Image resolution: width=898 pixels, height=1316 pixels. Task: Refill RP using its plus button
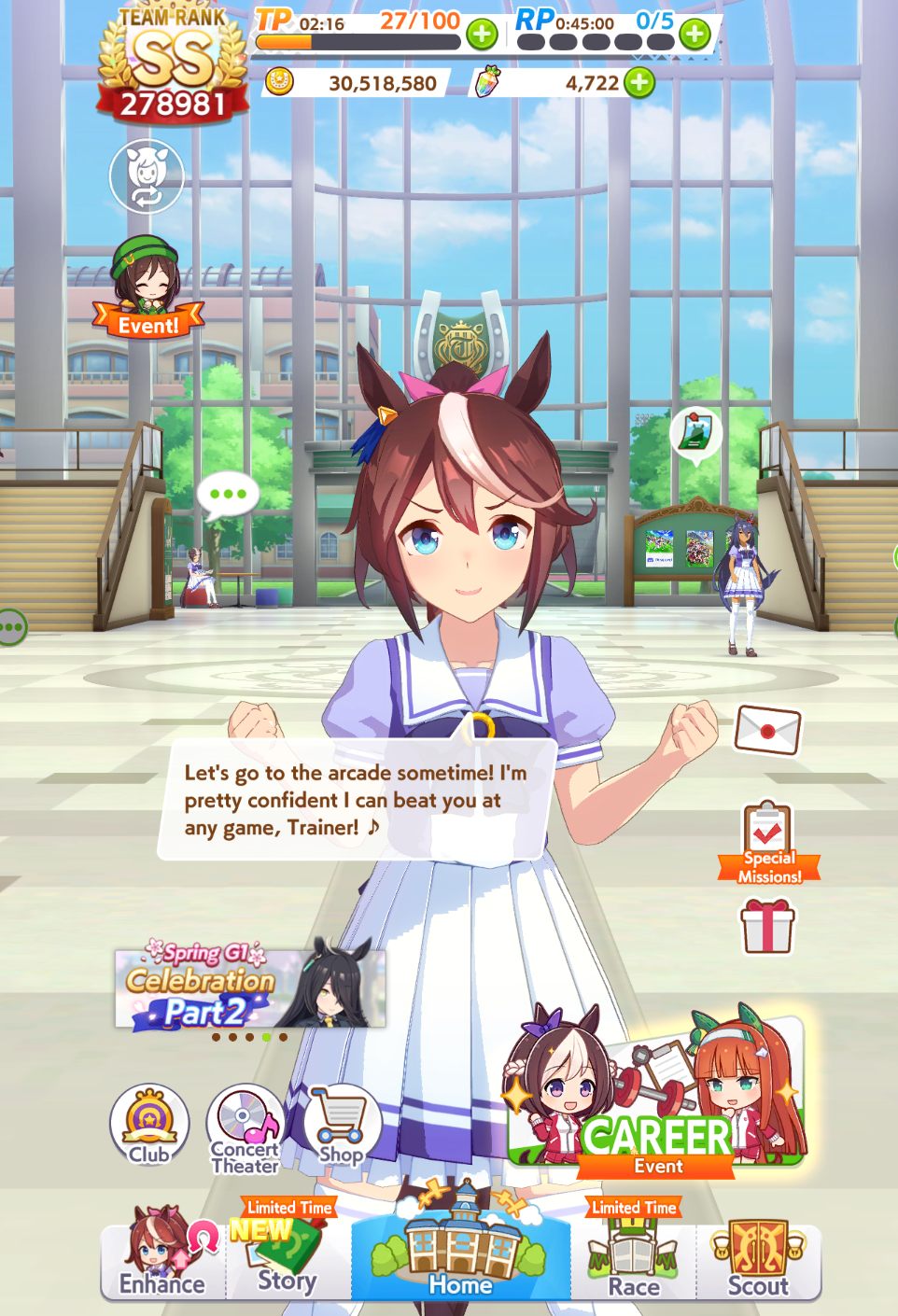pyautogui.click(x=694, y=35)
